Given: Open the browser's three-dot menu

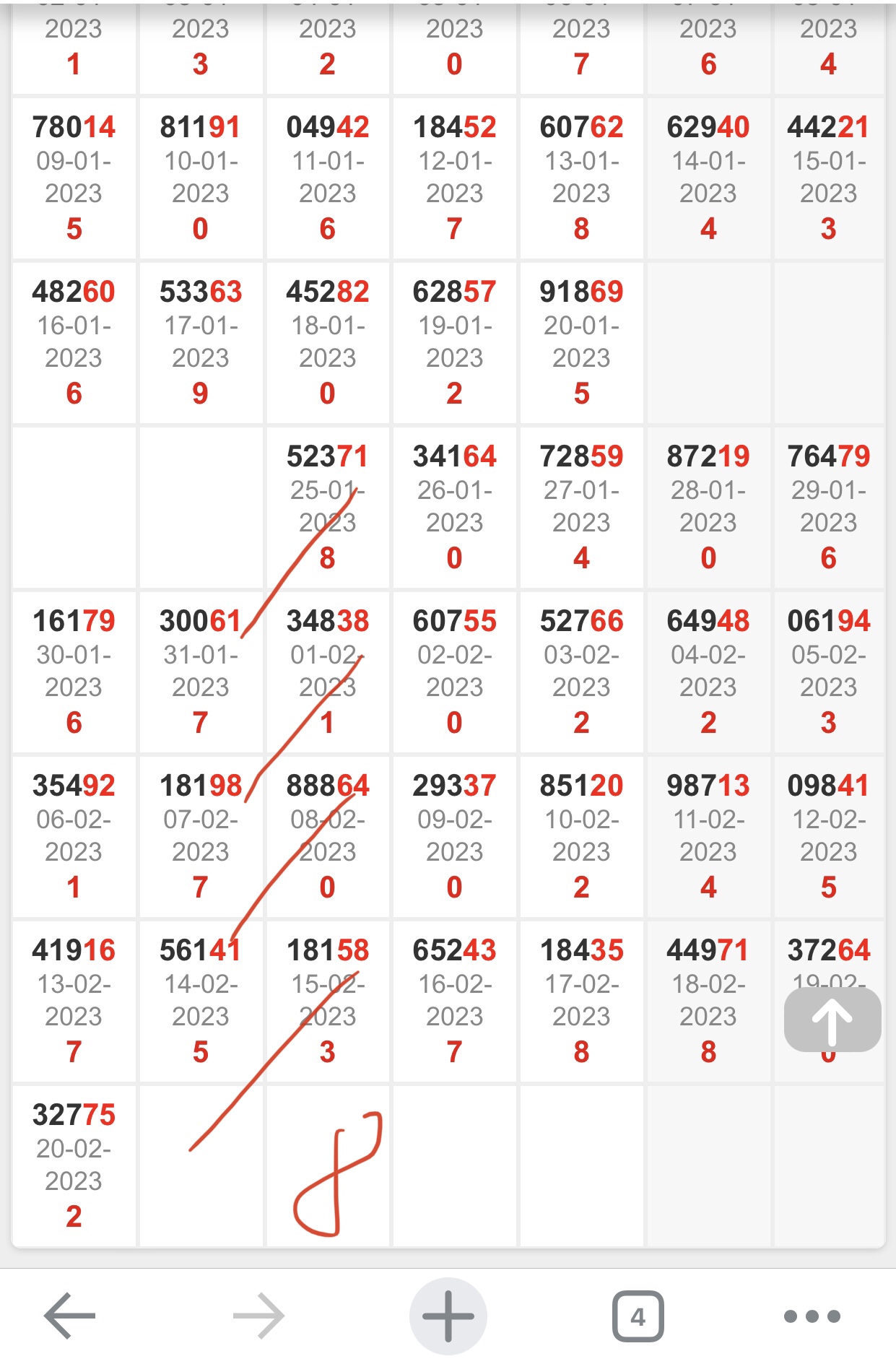Looking at the screenshot, I should click(x=812, y=1316).
